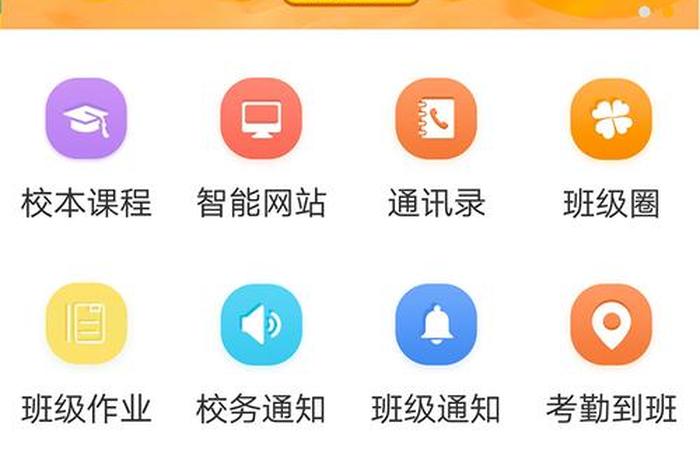Open 考勤到班 attendance check-in

click(x=611, y=323)
